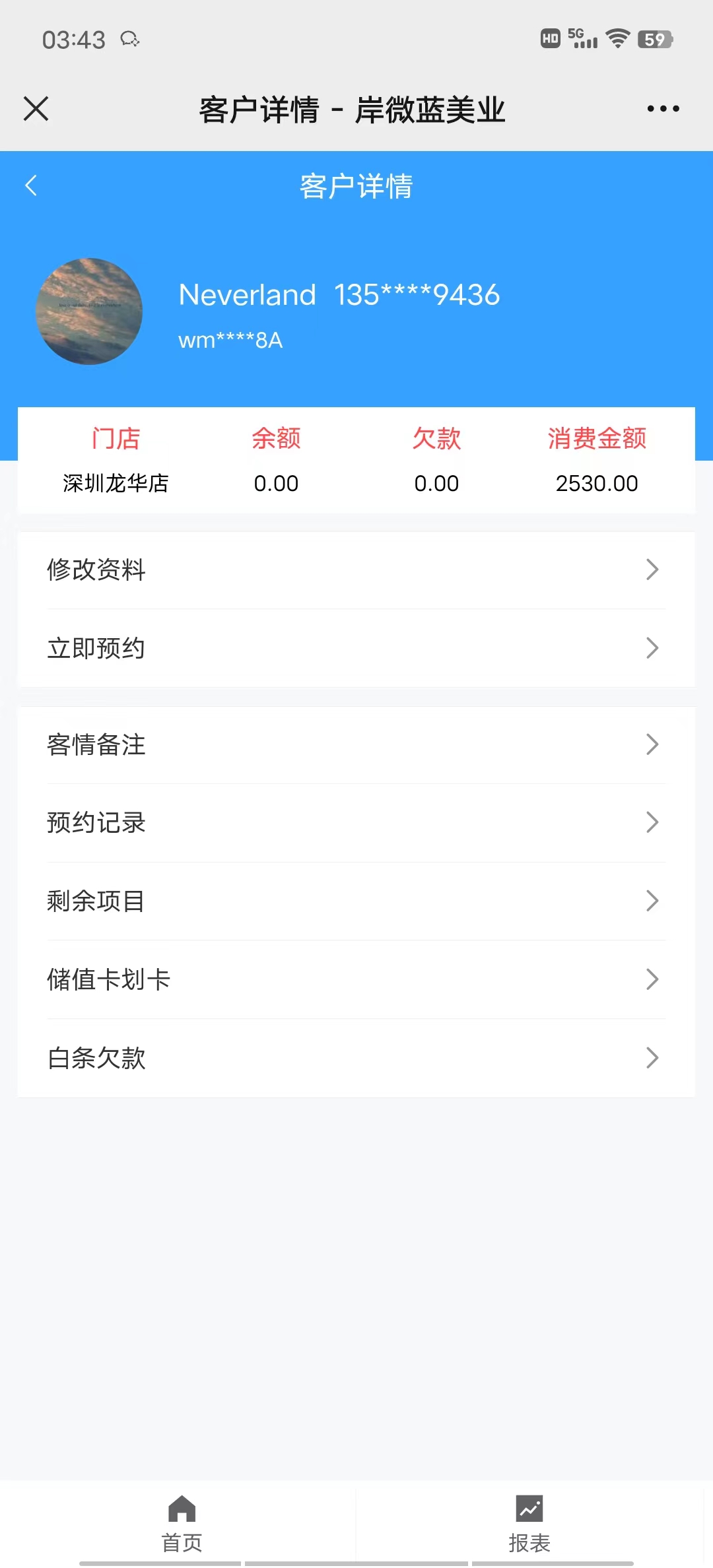Close the 客户详情 mini program page
This screenshot has width=713, height=1568.
(36, 109)
